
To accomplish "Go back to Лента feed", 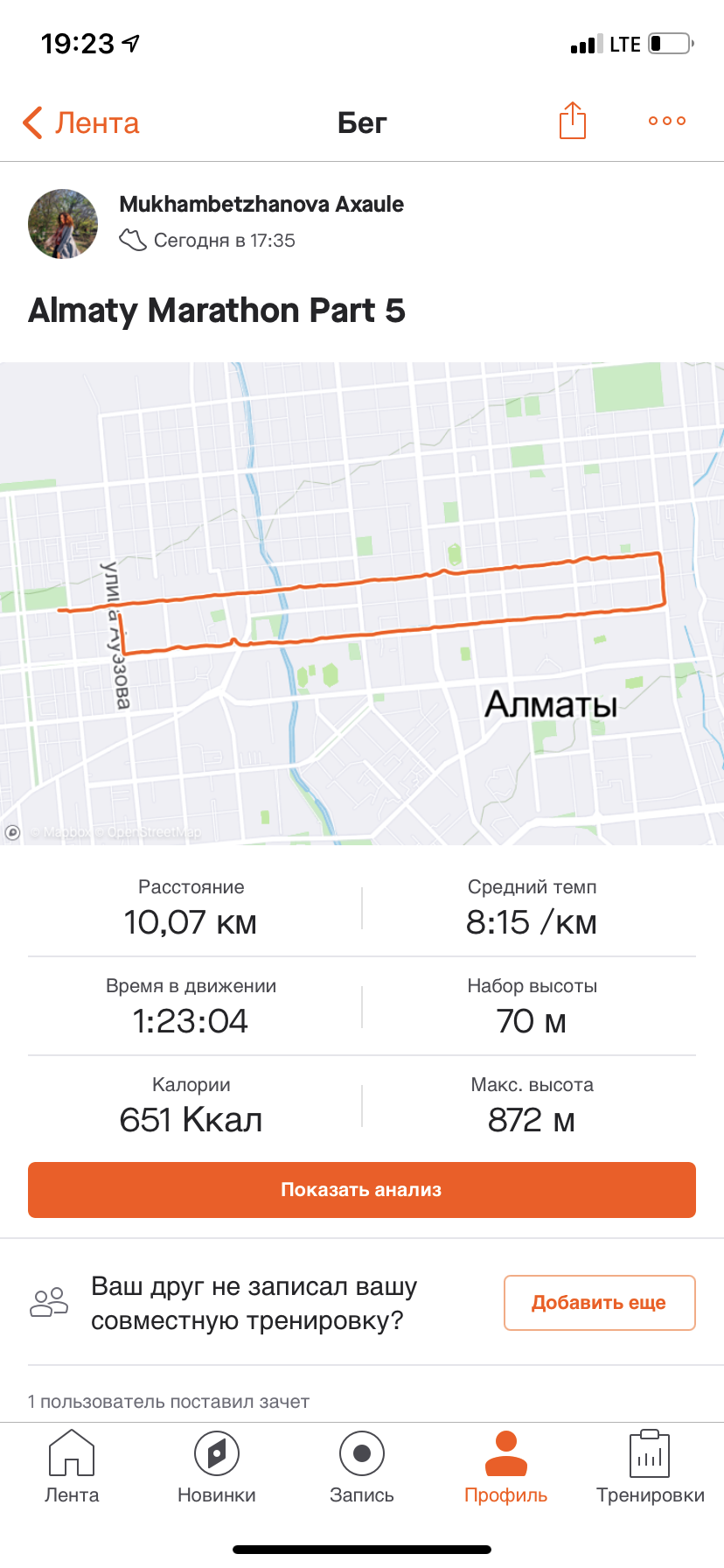I will [81, 123].
